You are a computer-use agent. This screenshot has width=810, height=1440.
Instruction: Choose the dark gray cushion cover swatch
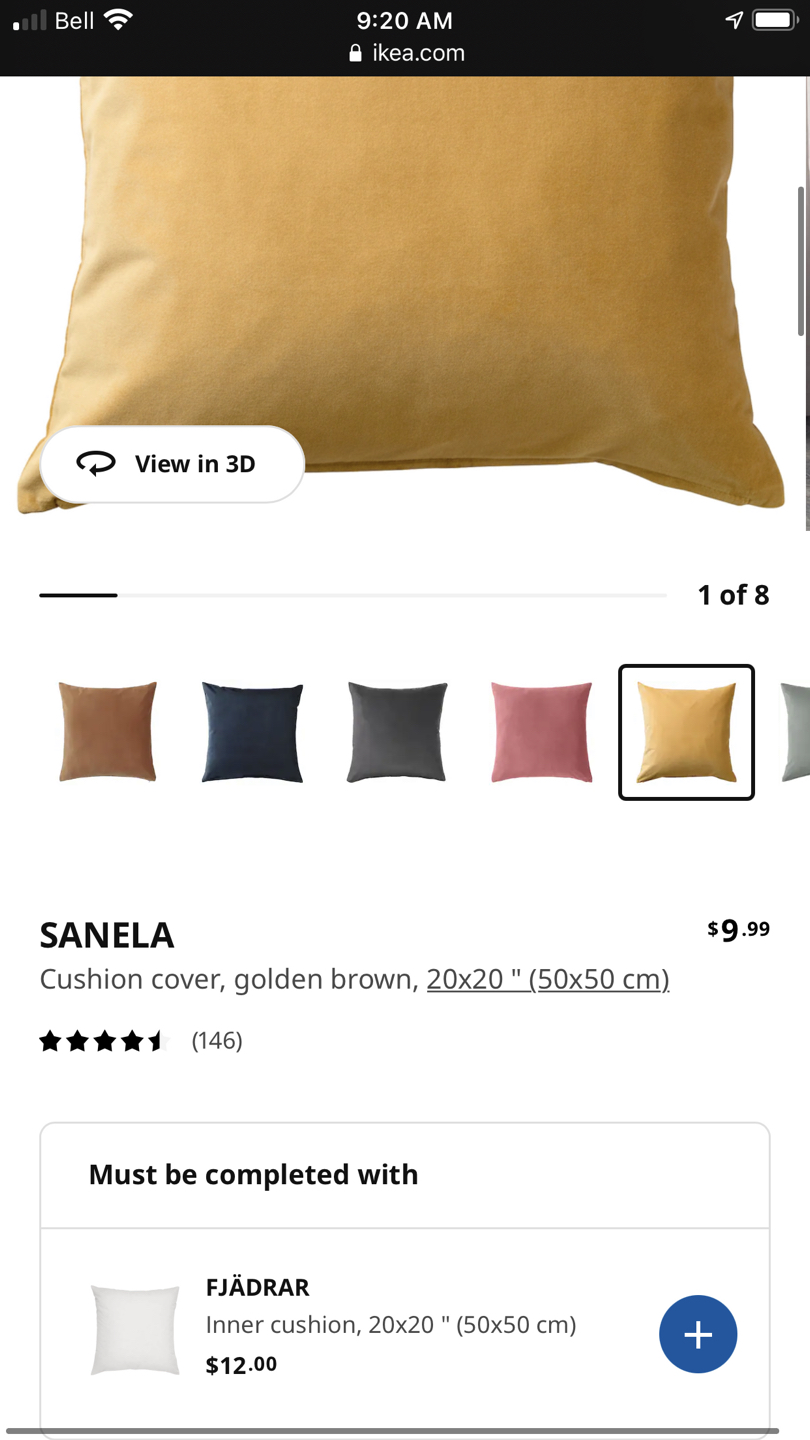(x=397, y=731)
